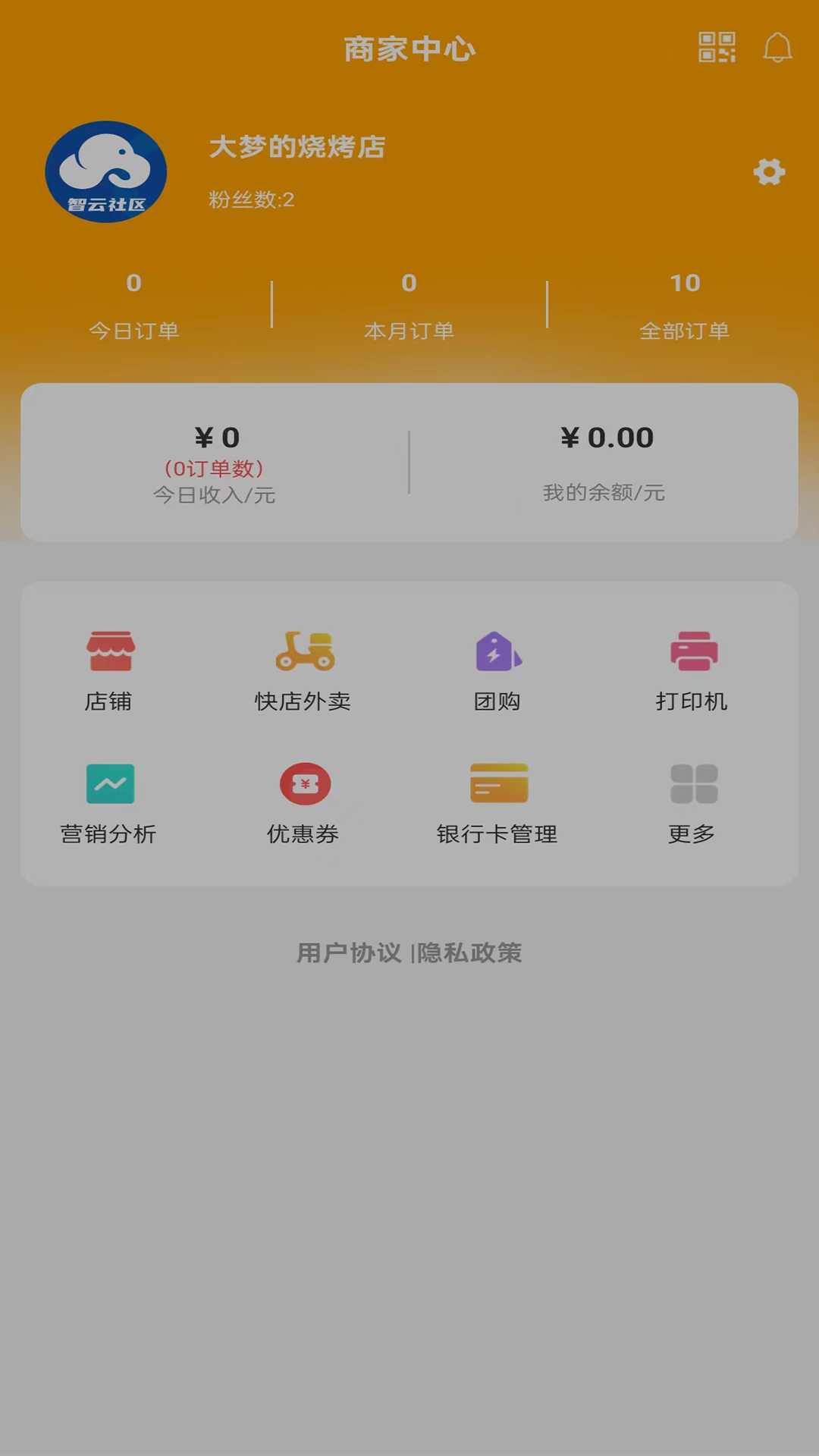Open the notification bell icon
This screenshot has width=819, height=1456.
[x=778, y=48]
